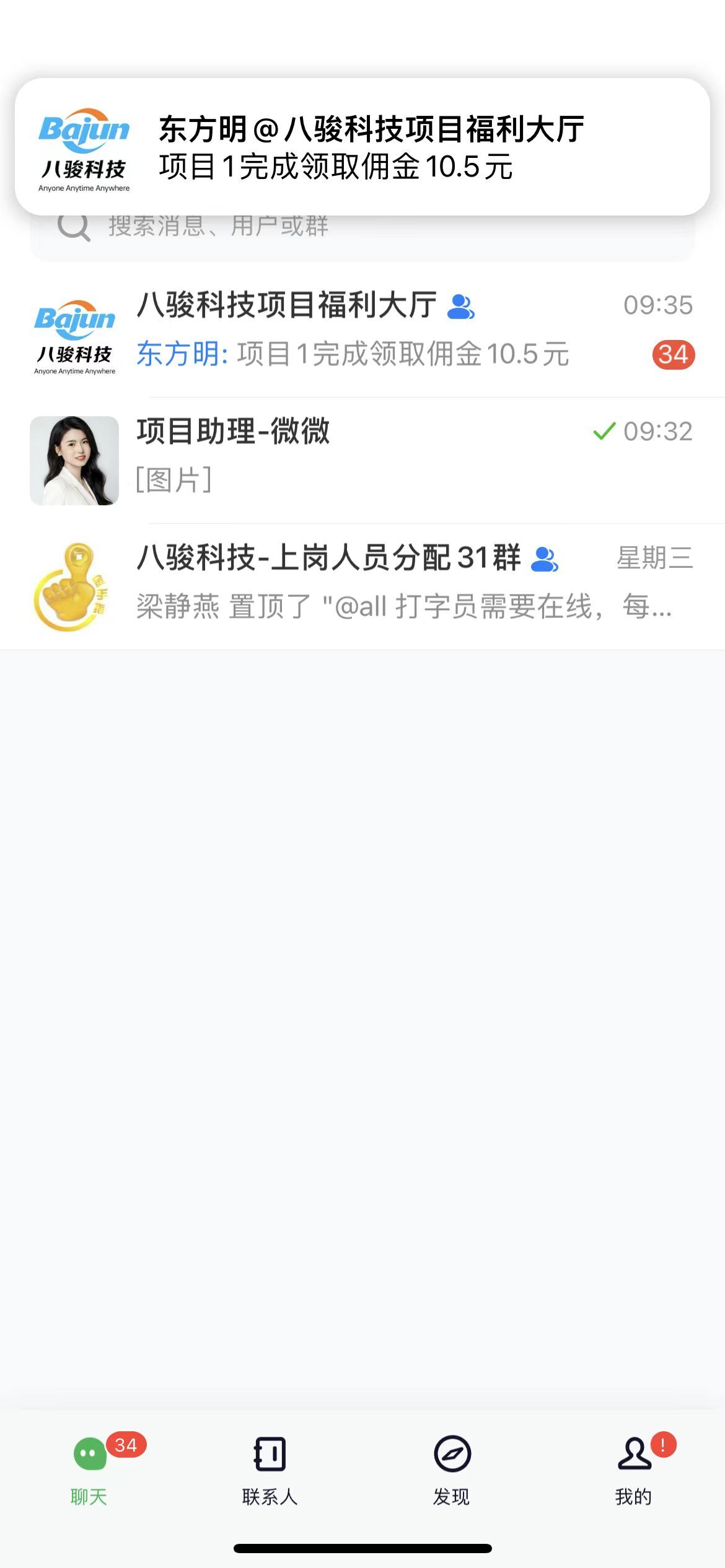The width and height of the screenshot is (725, 1568).
Task: Open chat 项目助理-微微
Action: click(x=362, y=458)
